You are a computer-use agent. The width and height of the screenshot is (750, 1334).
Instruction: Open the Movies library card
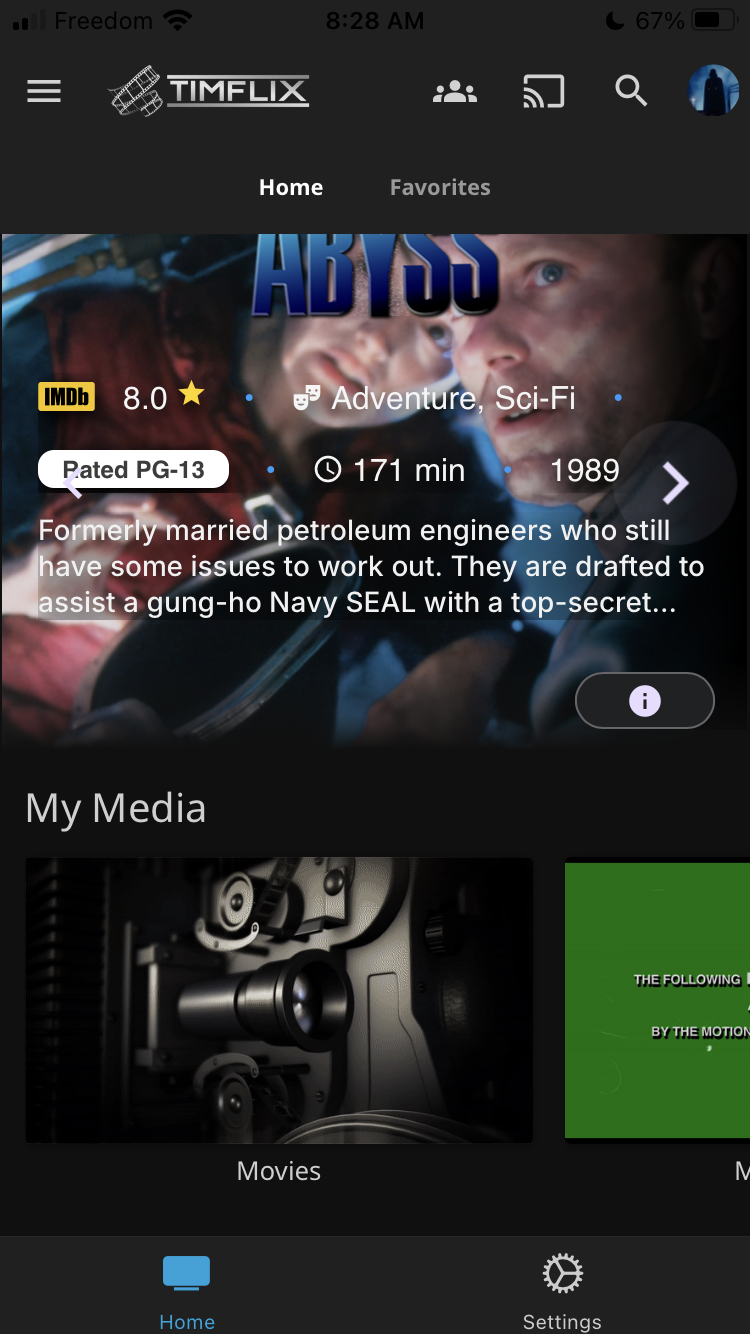click(279, 1000)
